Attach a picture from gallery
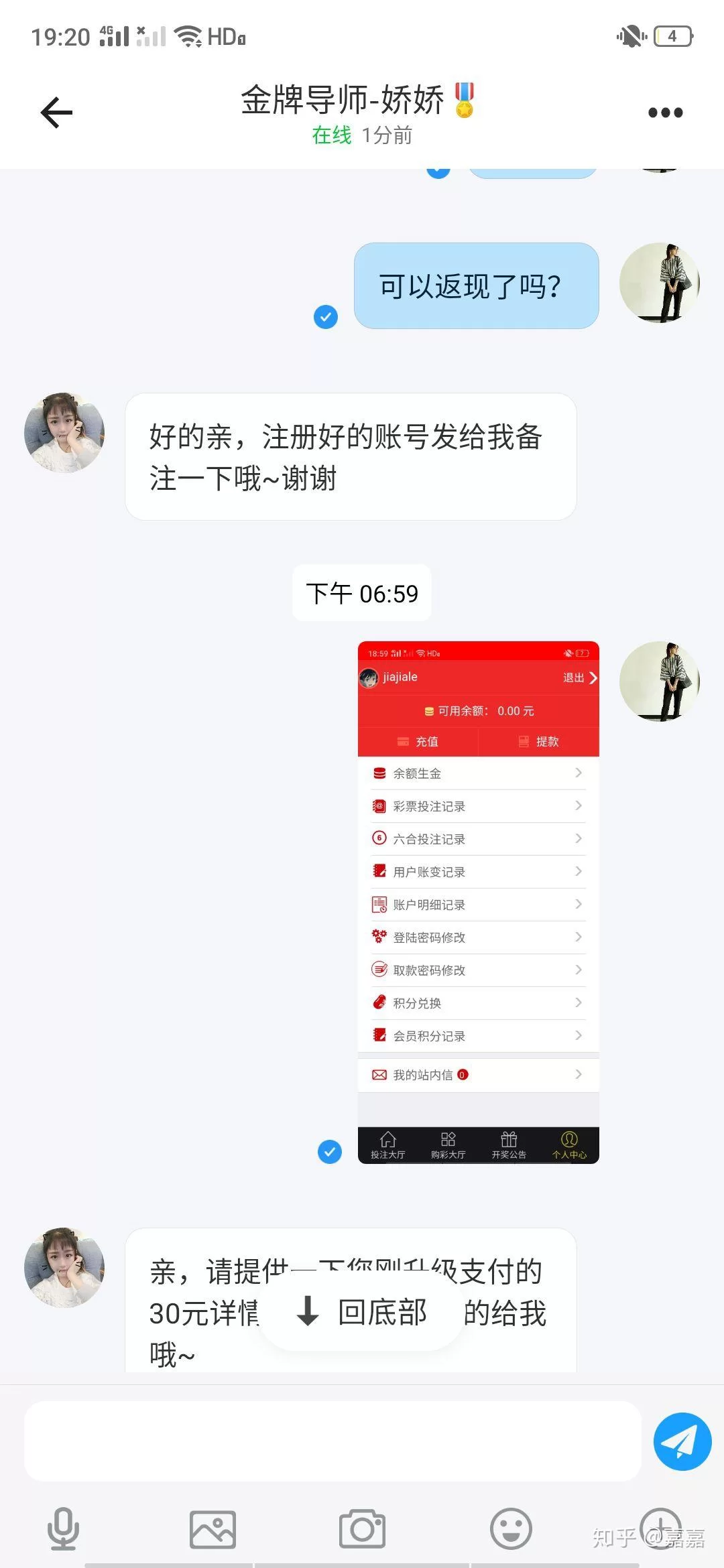Viewport: 724px width, 1568px height. coord(213,1529)
